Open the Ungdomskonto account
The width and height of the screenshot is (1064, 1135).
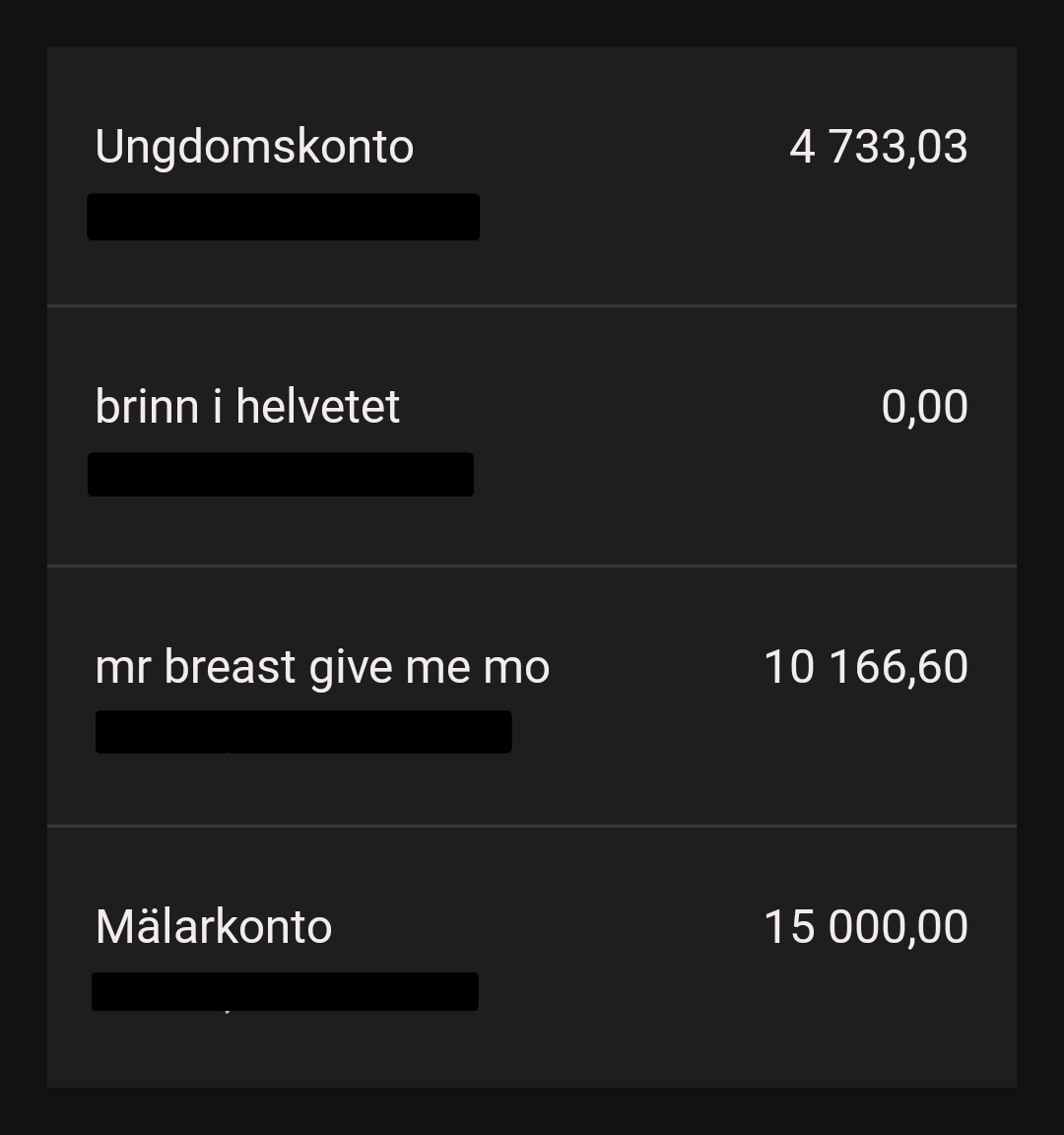tap(254, 148)
